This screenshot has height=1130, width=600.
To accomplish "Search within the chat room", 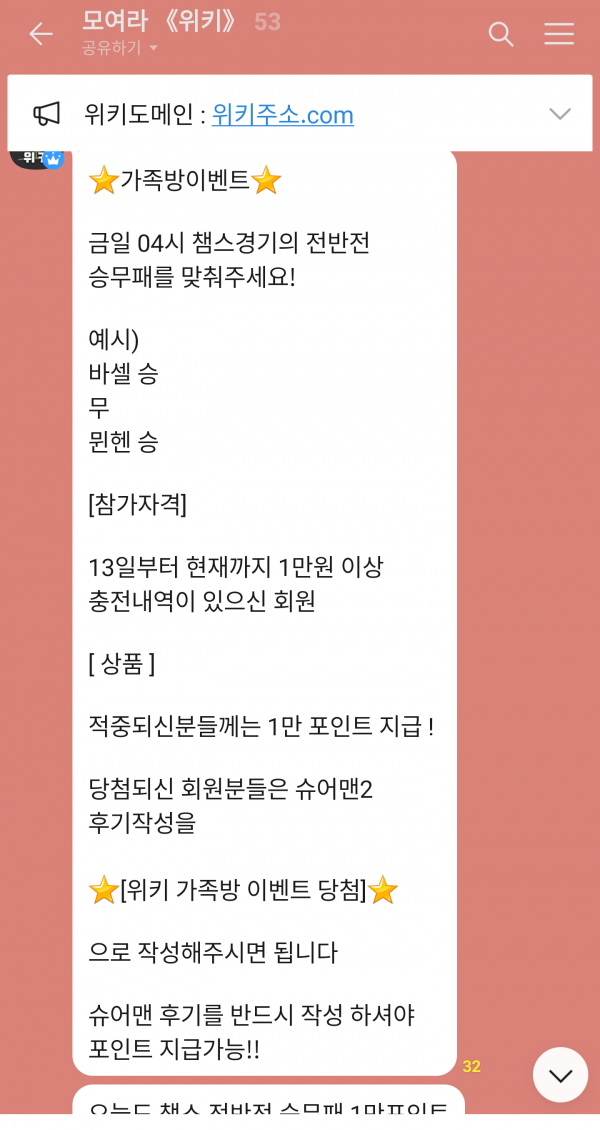I will [x=500, y=34].
